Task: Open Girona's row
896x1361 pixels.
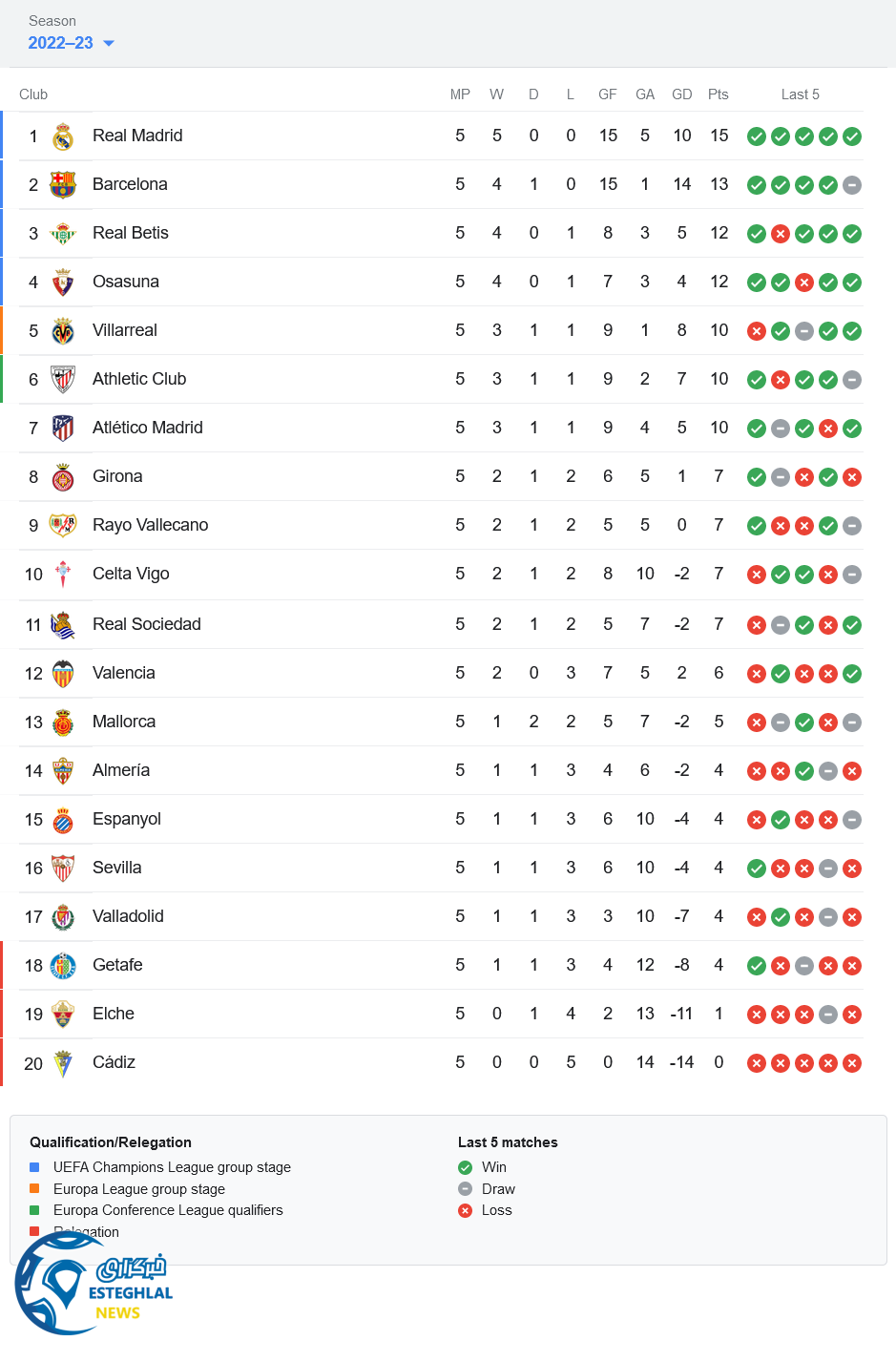Action: pos(117,476)
